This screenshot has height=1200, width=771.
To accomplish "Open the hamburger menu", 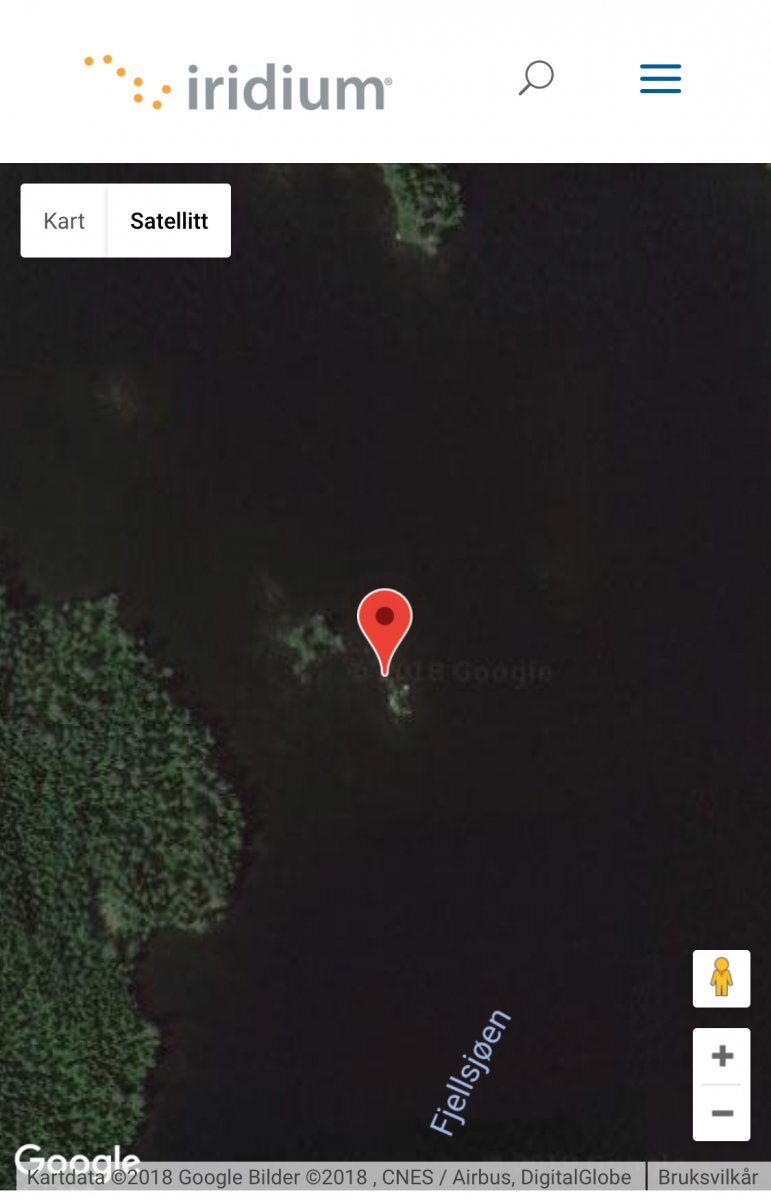I will (x=660, y=78).
